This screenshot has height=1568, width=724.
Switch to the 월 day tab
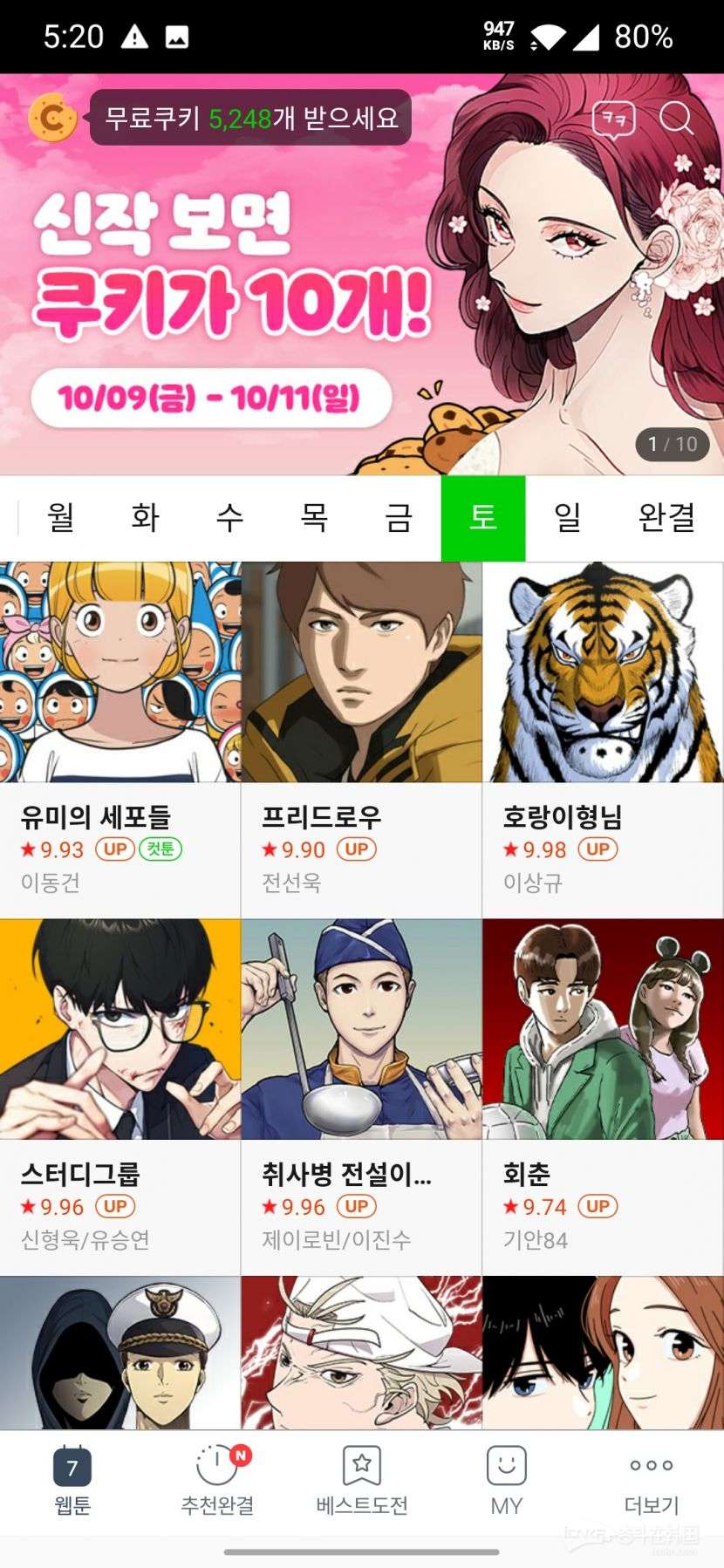pos(61,518)
